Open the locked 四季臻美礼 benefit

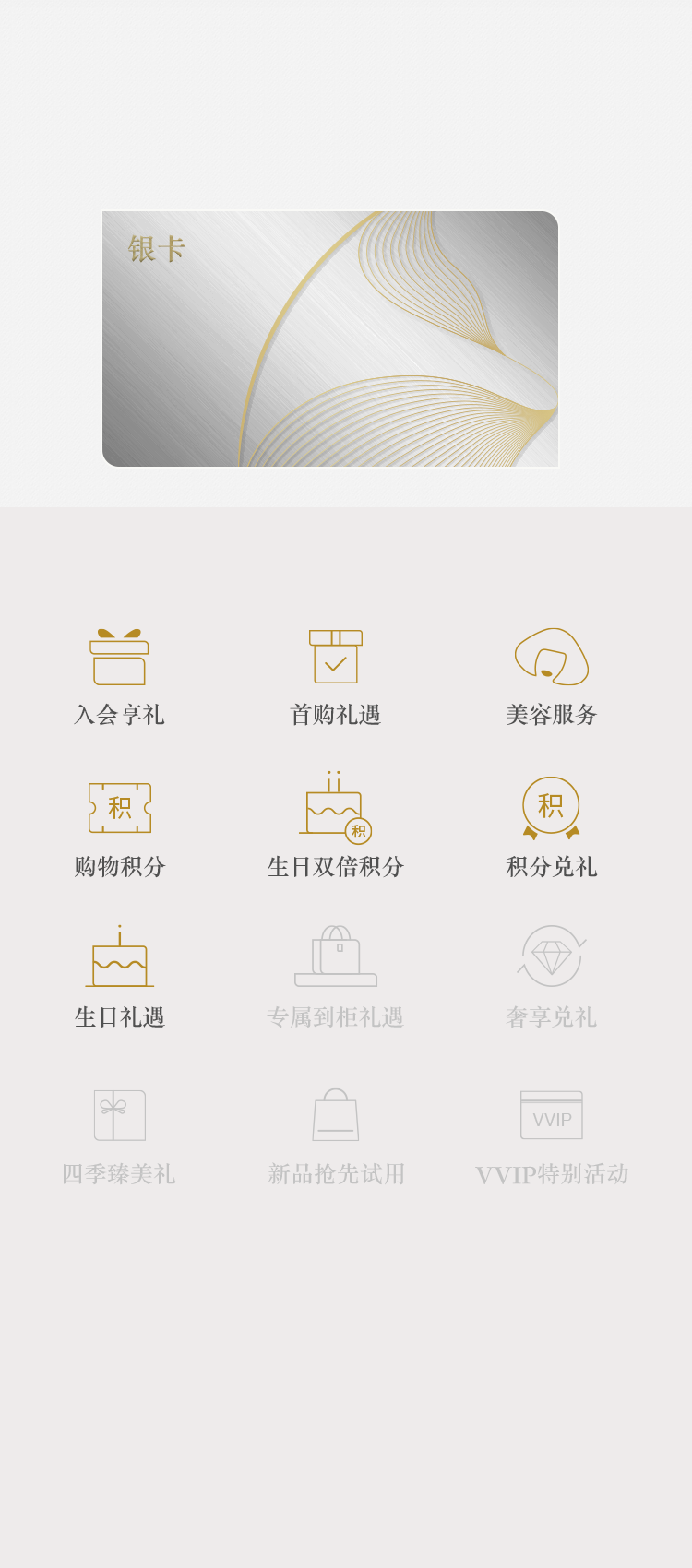(119, 1134)
